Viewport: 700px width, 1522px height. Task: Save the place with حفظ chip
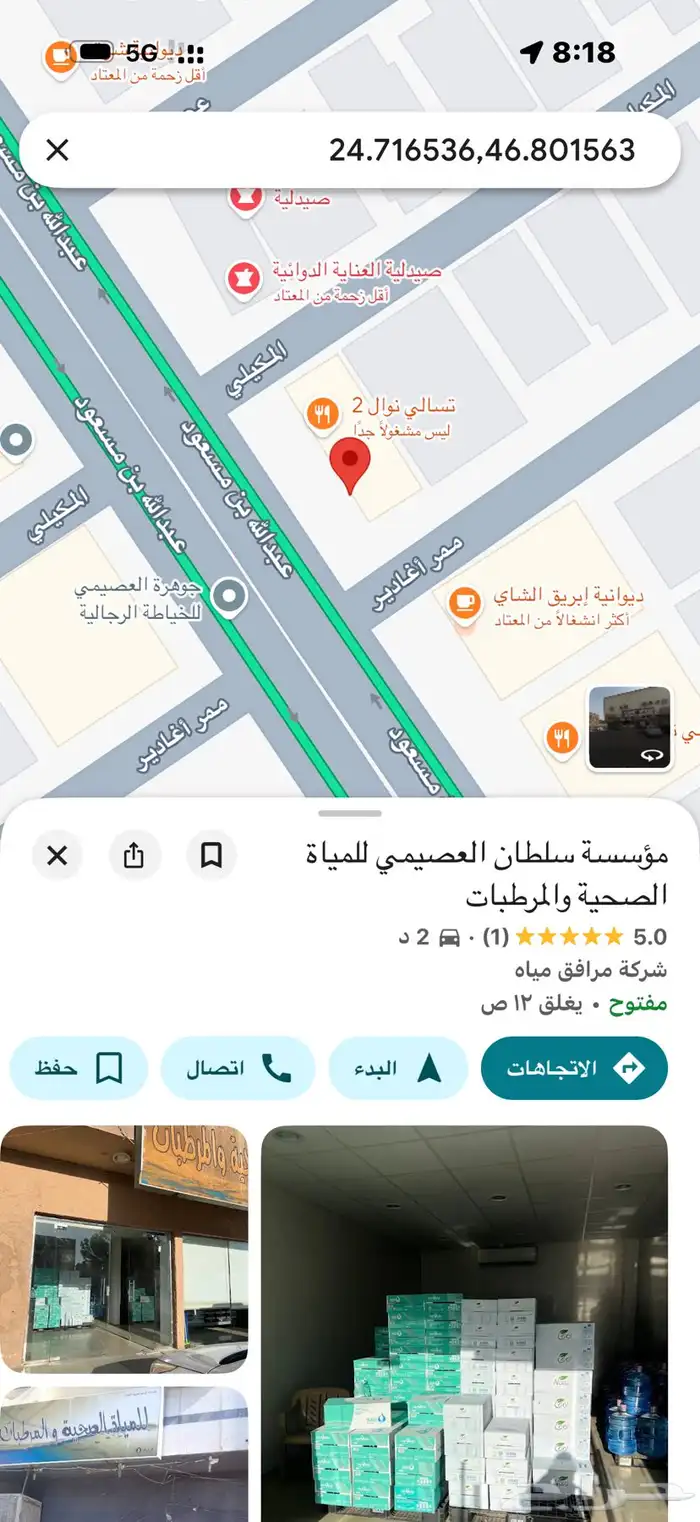tap(78, 1068)
